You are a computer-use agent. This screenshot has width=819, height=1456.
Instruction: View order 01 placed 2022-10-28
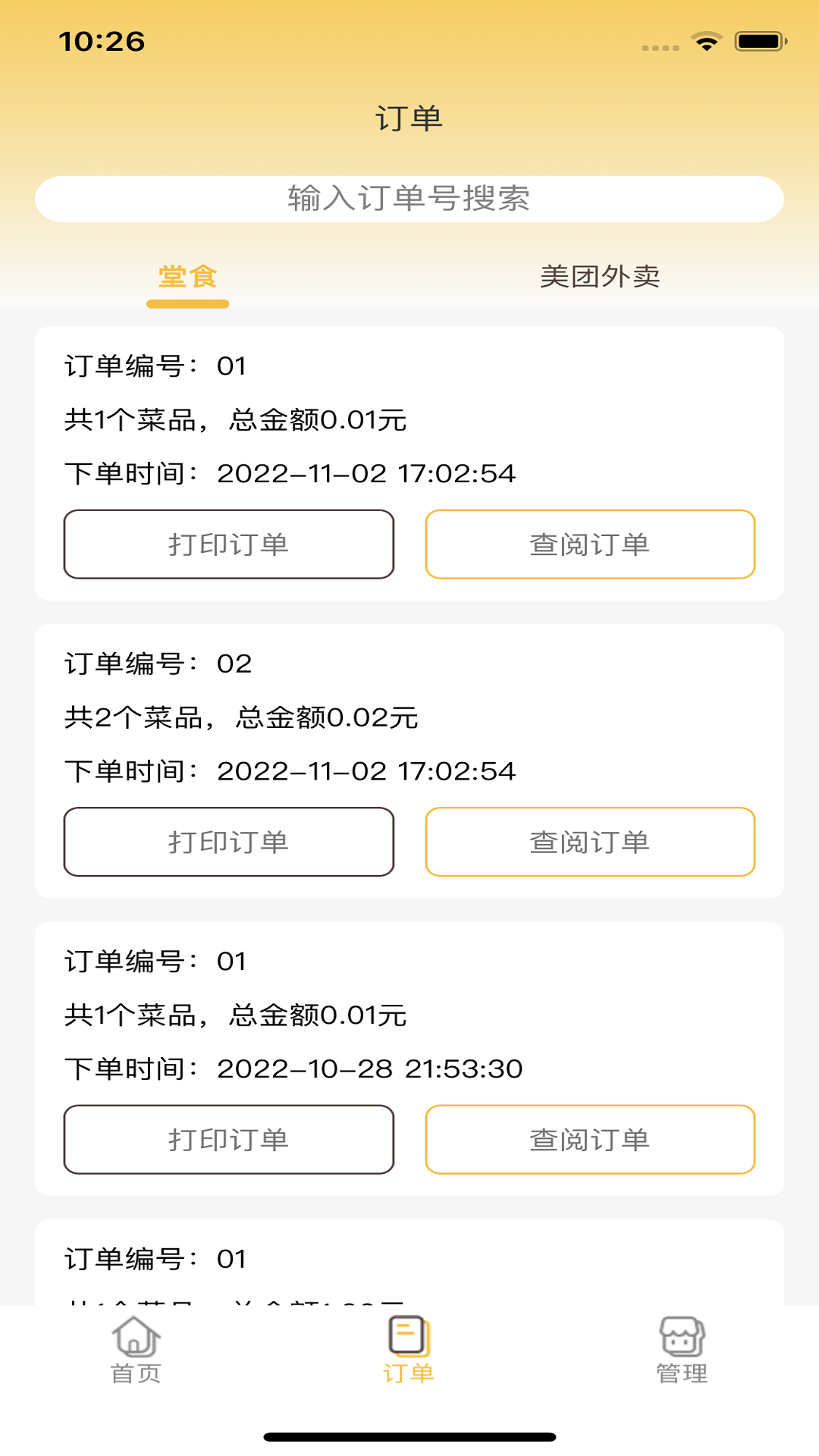pyautogui.click(x=590, y=1140)
